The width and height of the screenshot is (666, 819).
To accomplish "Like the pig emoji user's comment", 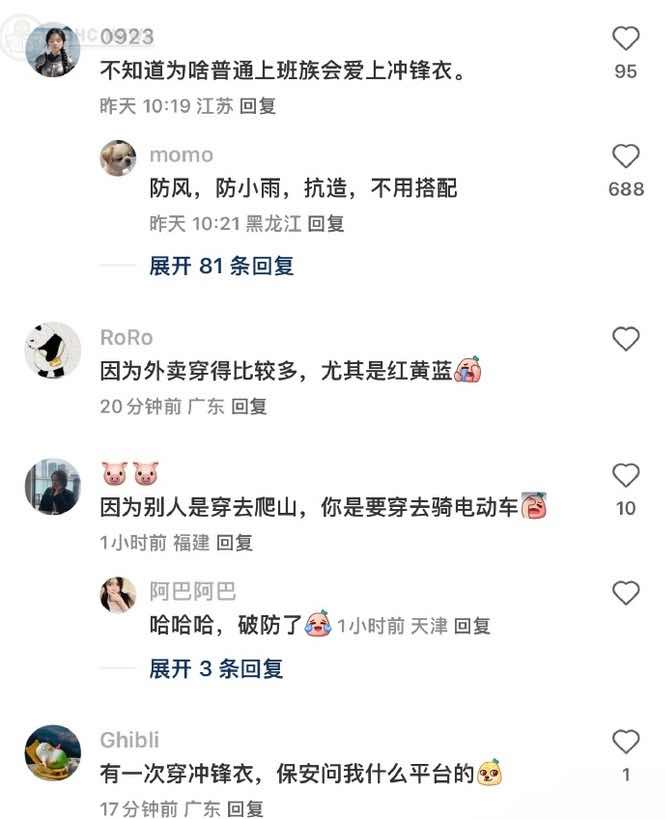I will [625, 476].
